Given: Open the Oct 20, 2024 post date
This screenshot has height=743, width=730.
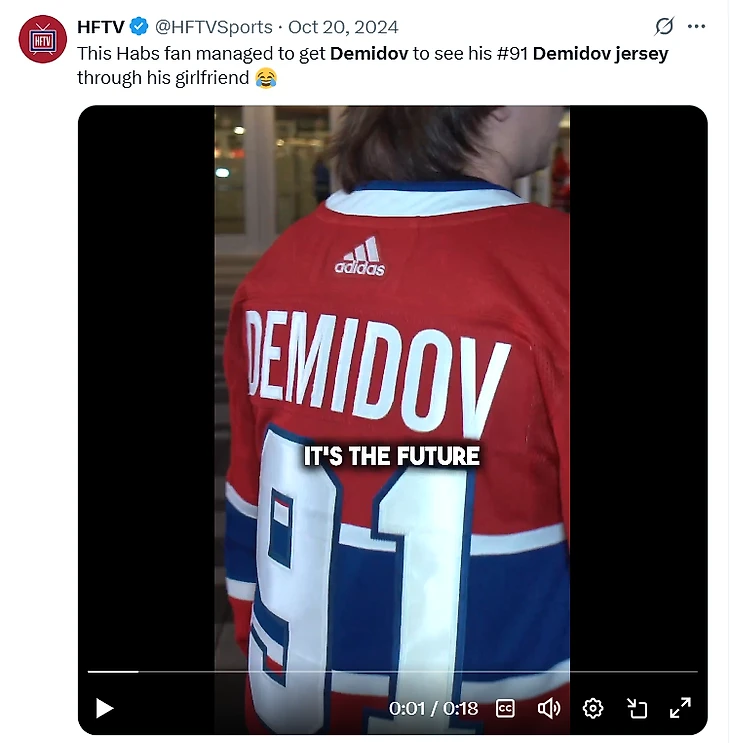Looking at the screenshot, I should point(343,27).
